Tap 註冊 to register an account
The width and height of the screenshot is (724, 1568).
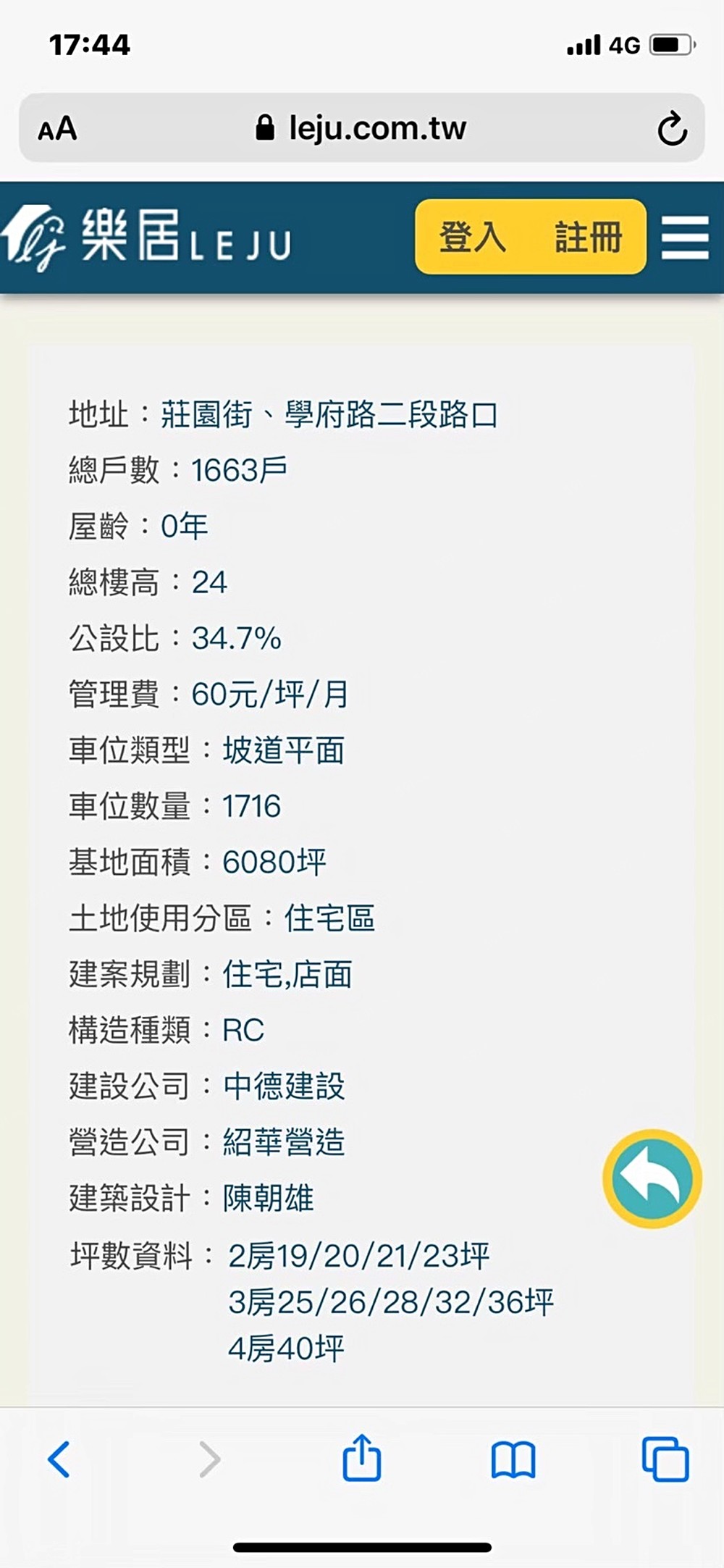[588, 238]
